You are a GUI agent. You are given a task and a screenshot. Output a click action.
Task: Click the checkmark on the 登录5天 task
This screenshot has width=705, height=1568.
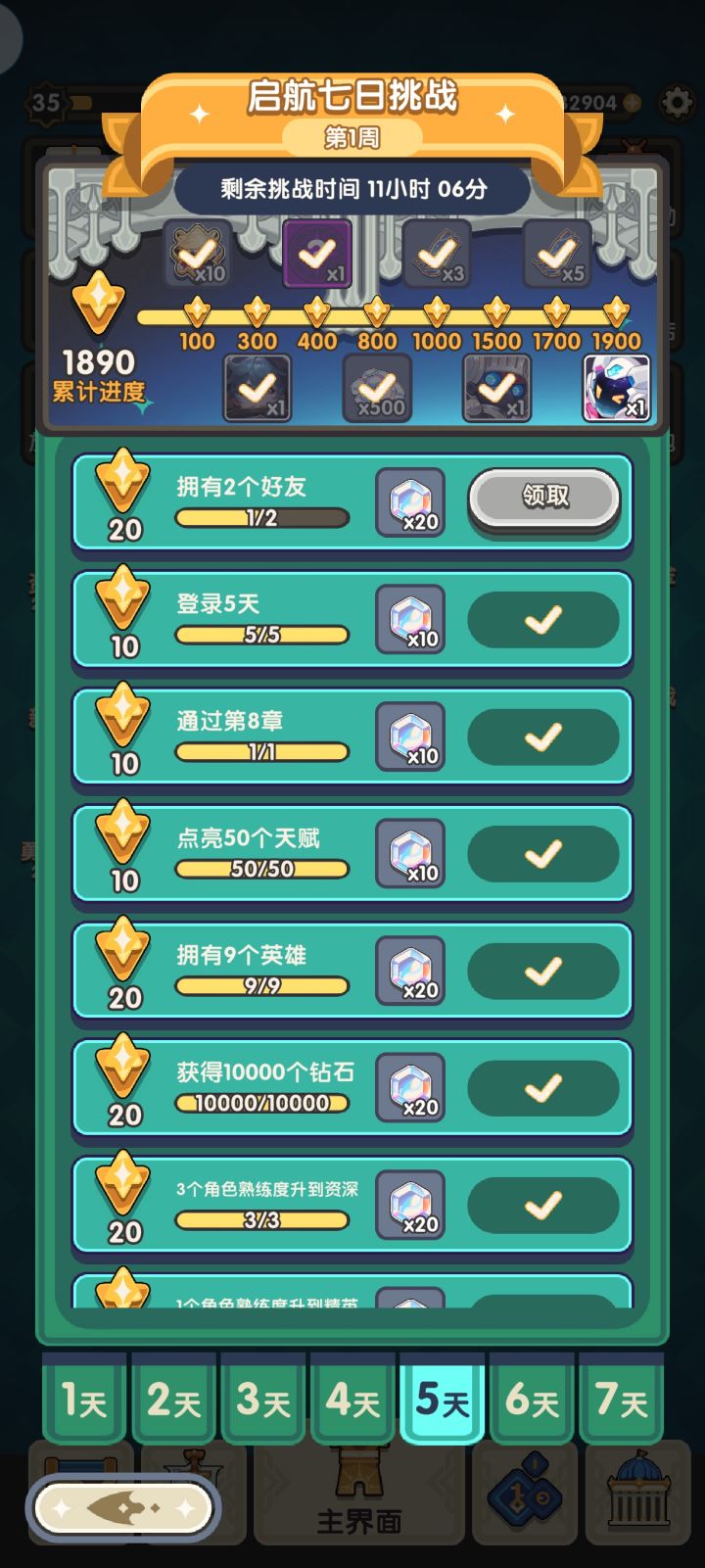542,621
